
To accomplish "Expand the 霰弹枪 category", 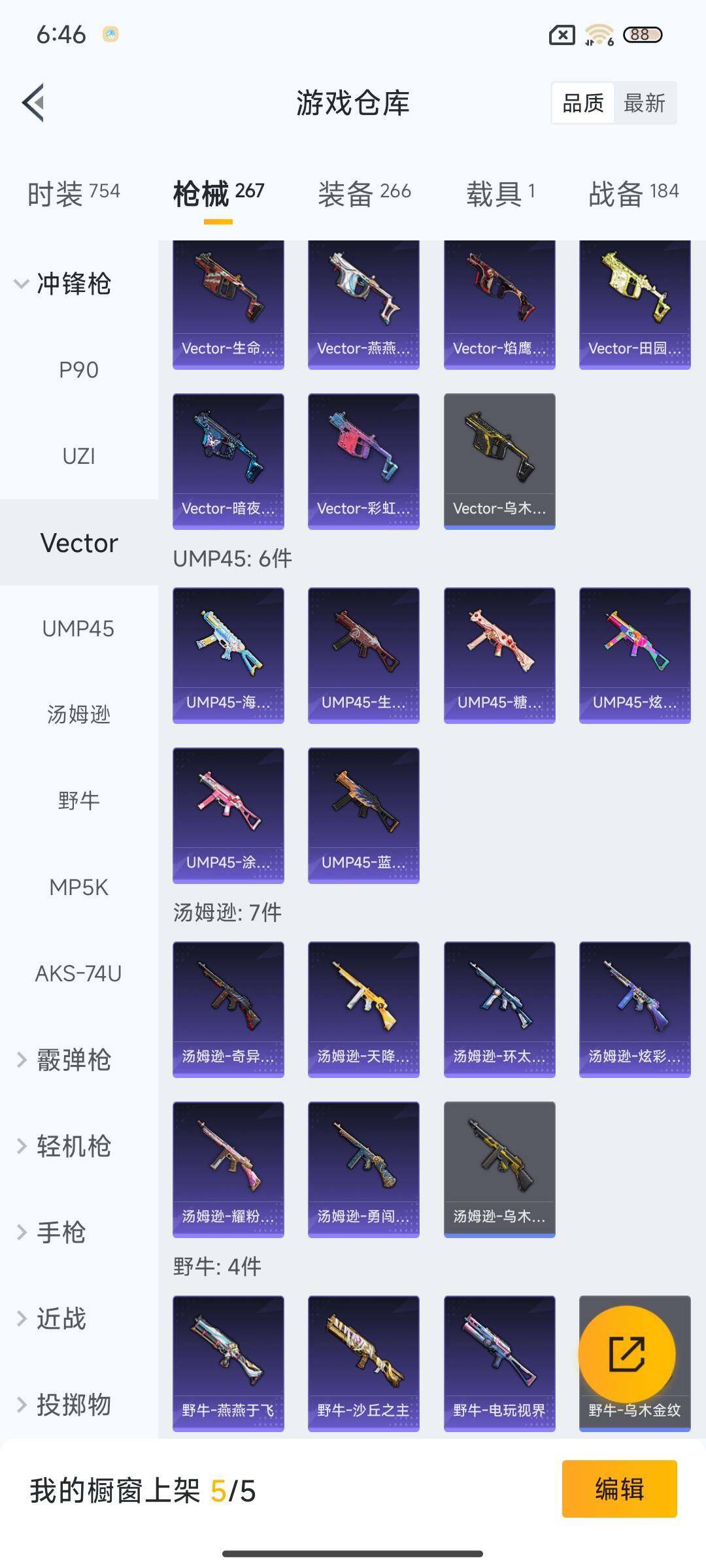I will 65,1060.
